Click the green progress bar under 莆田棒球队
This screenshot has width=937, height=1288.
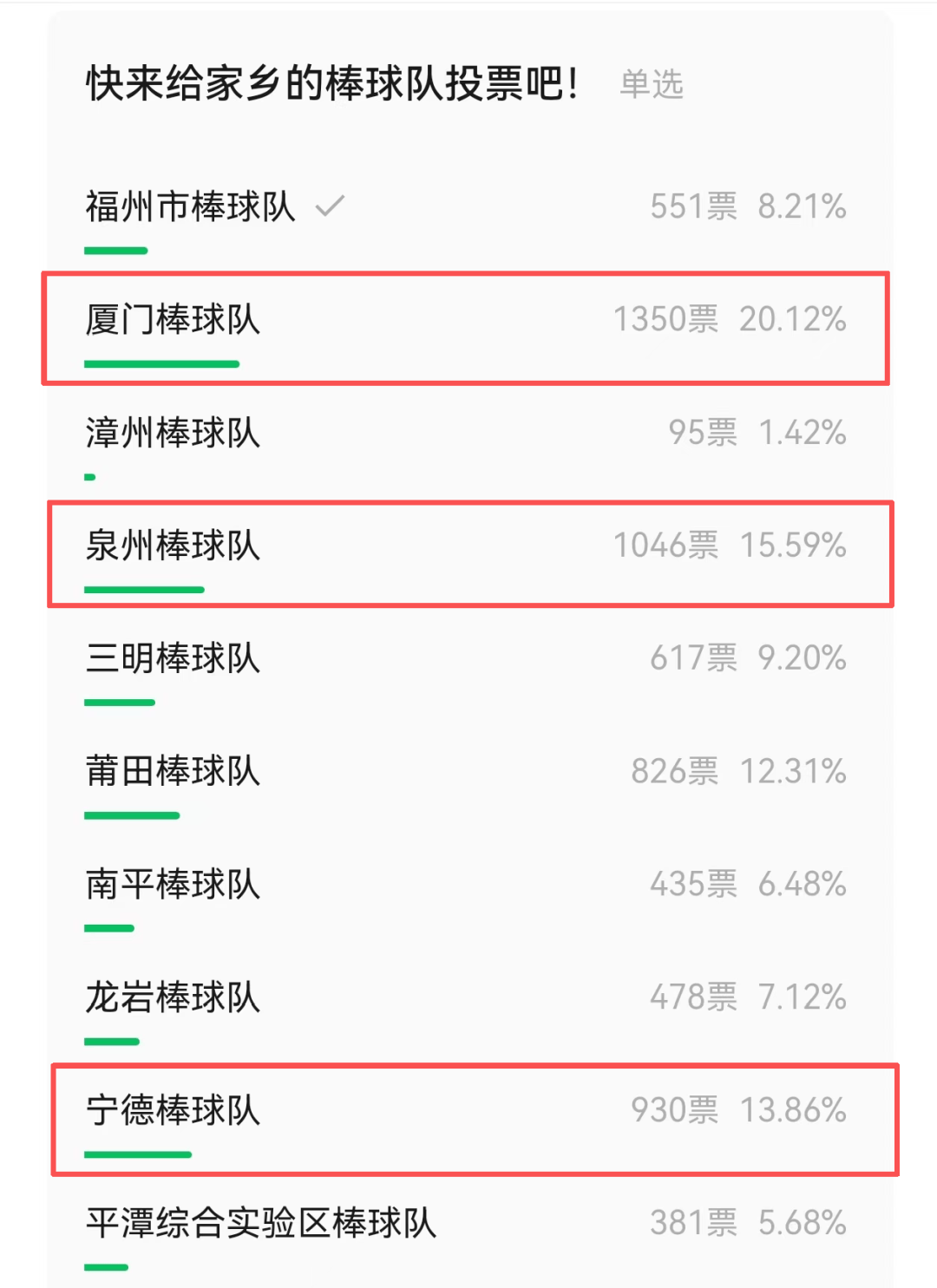pos(130,815)
